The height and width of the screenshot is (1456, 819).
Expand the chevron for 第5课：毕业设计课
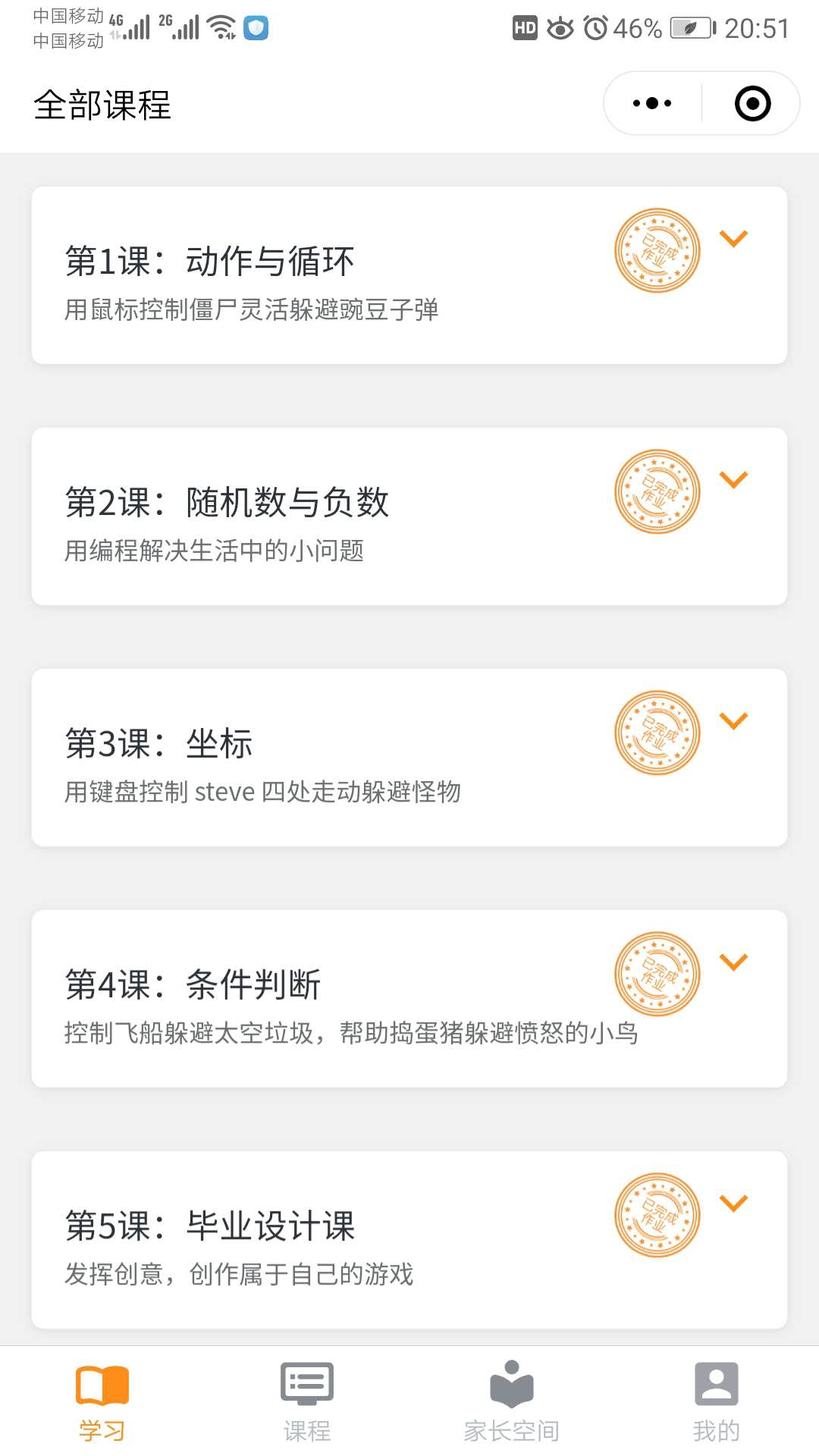(x=733, y=1203)
